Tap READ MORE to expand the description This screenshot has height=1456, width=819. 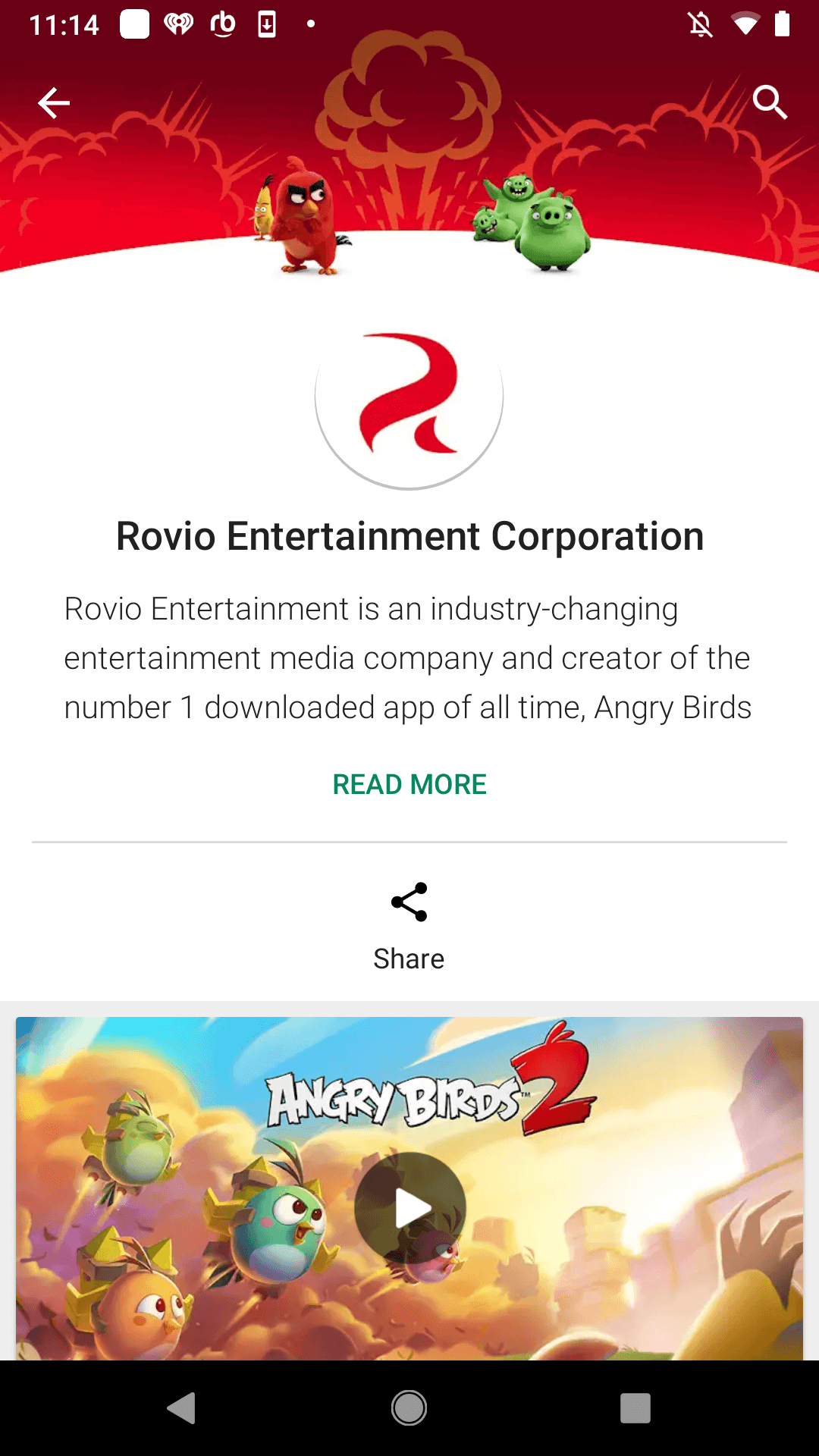409,784
